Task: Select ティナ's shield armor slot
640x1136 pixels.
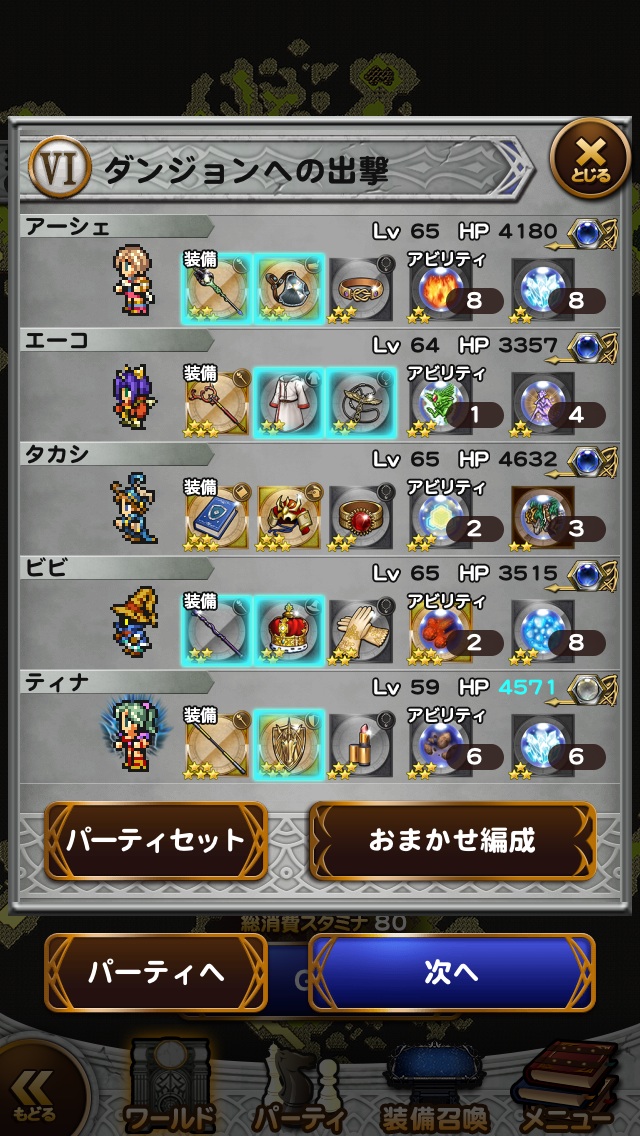Action: pos(288,745)
